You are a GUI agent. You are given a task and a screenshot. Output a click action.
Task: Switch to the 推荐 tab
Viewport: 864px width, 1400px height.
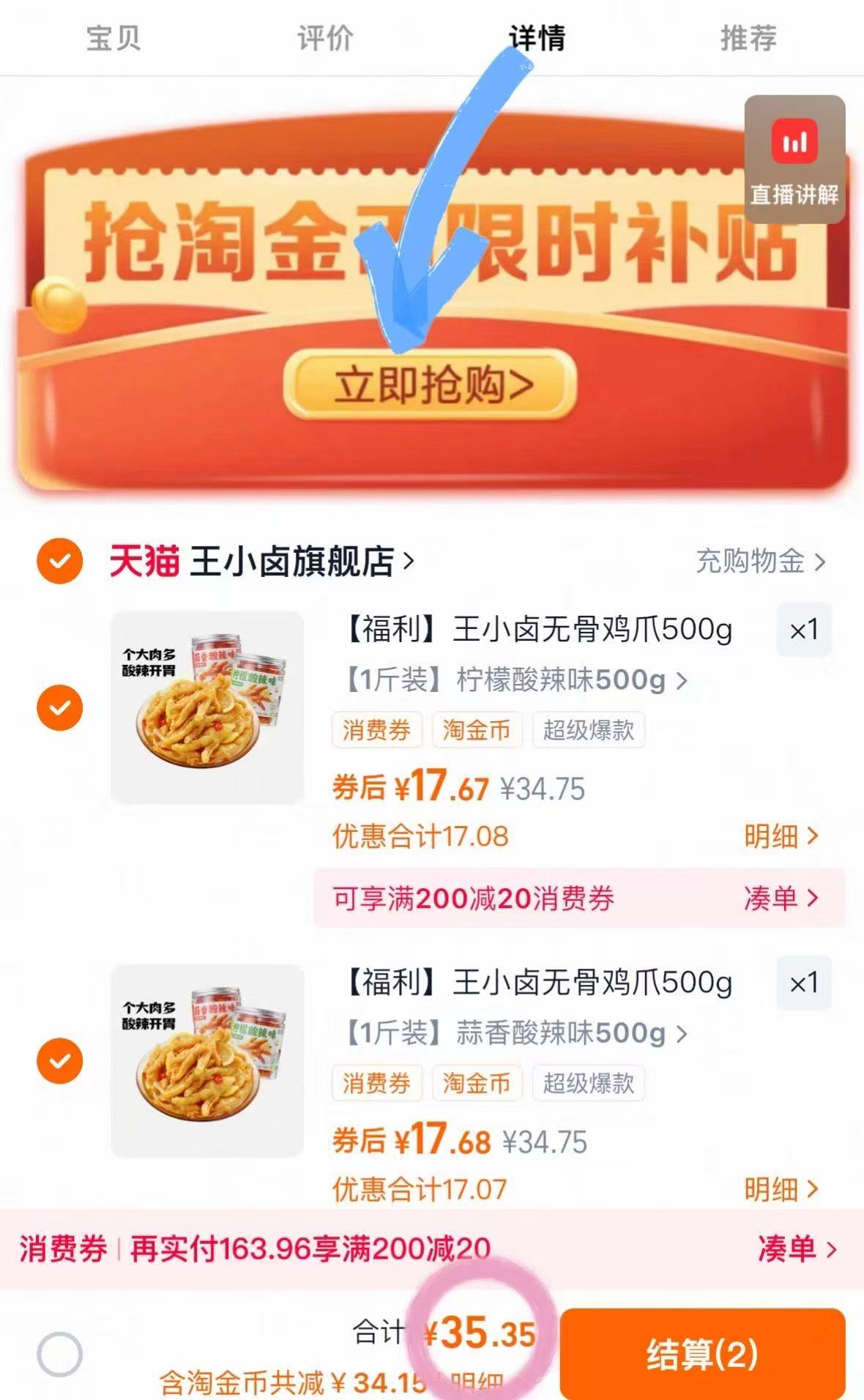click(x=747, y=39)
